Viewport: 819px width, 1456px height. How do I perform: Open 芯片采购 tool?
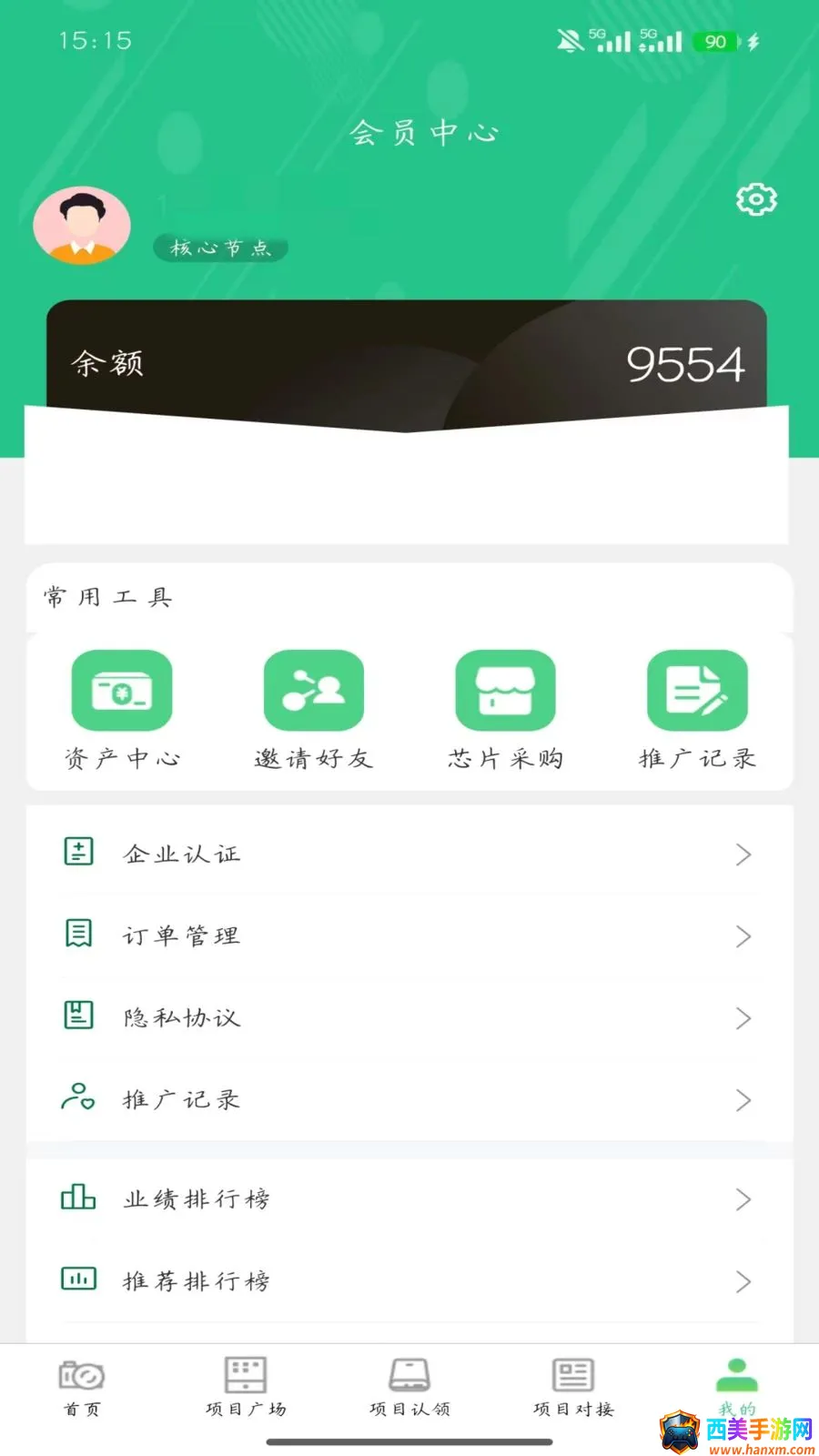pos(506,710)
